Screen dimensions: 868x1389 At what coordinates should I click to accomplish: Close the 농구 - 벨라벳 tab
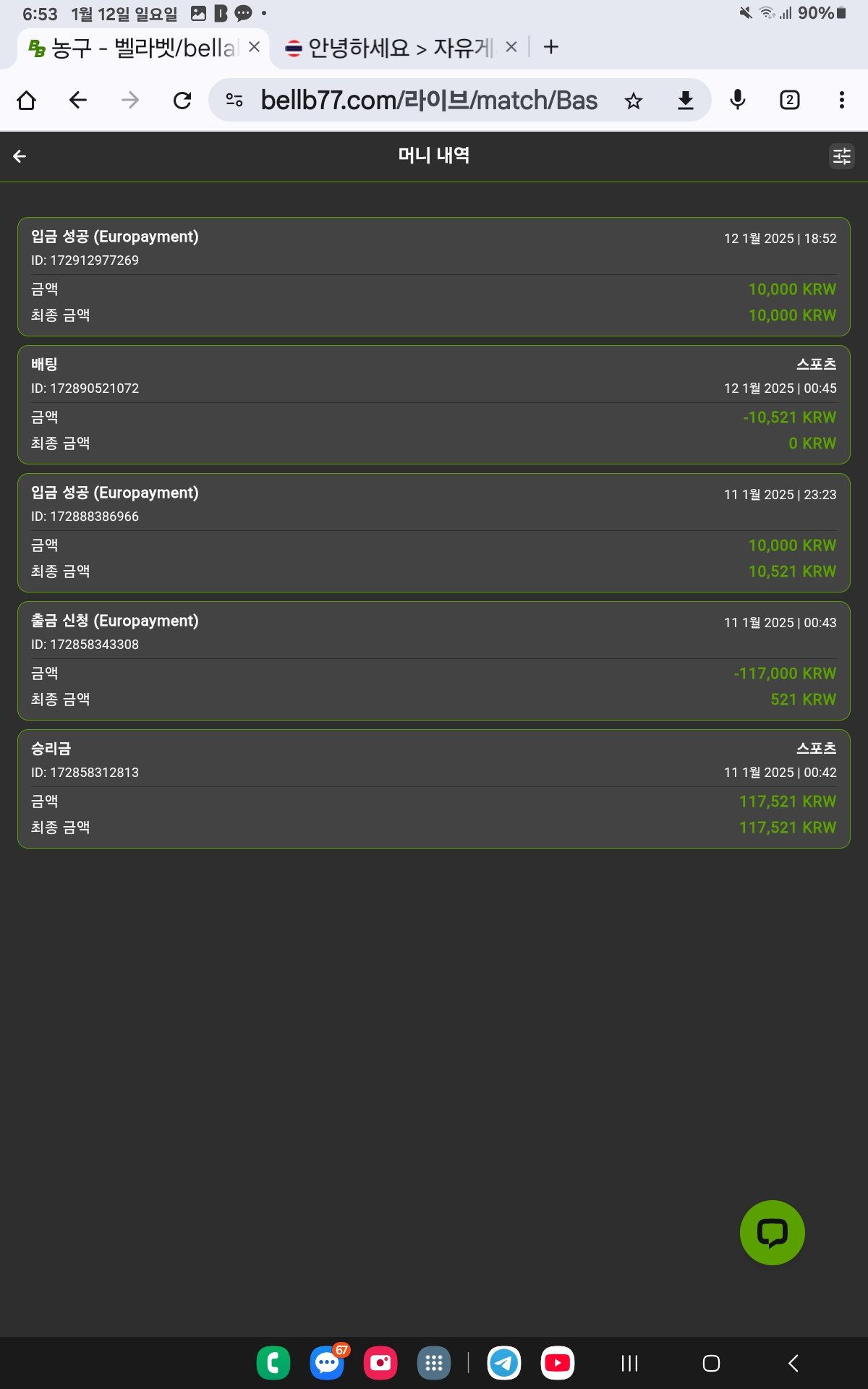[254, 47]
